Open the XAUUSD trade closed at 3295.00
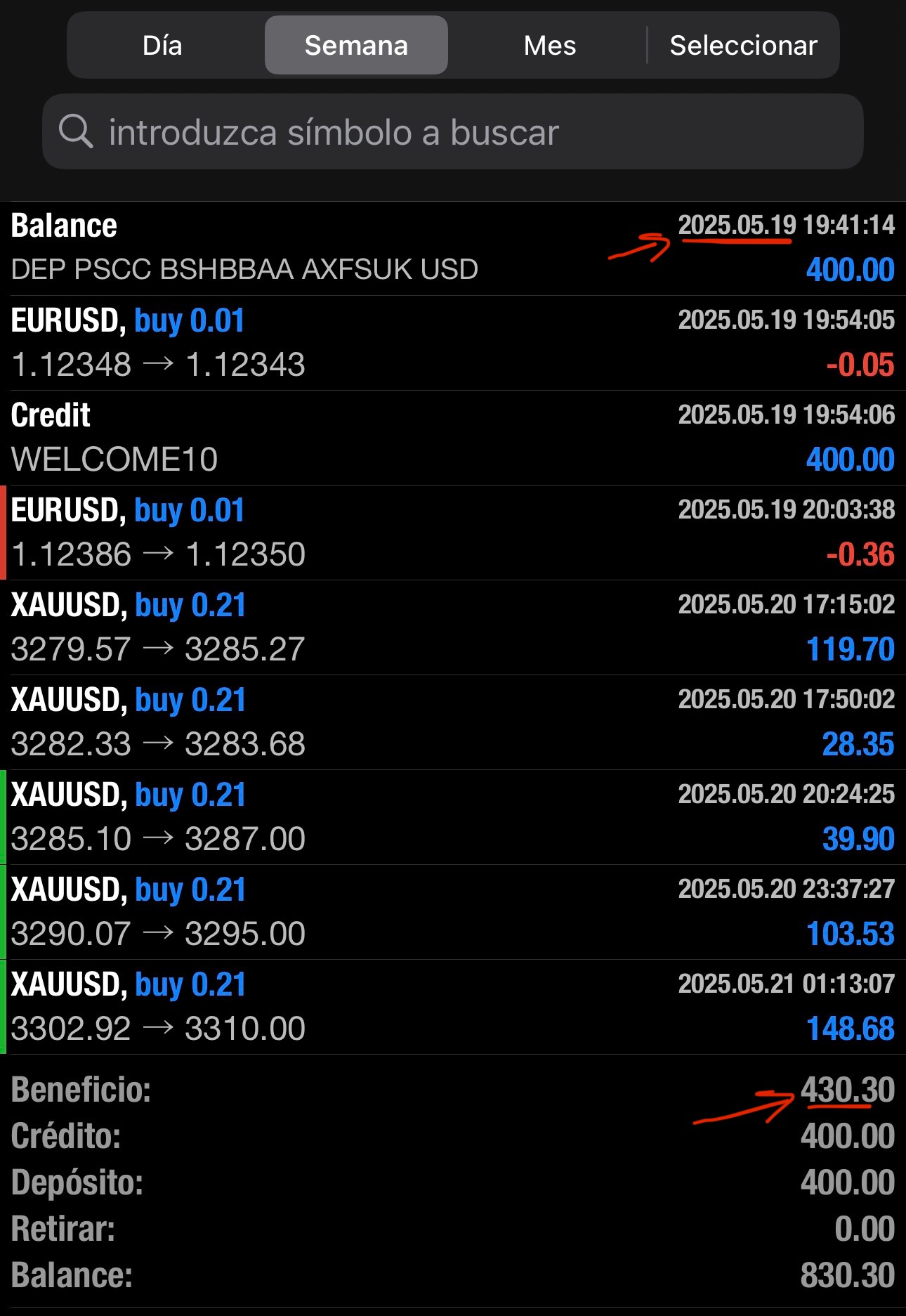The image size is (906, 1316). point(453,912)
